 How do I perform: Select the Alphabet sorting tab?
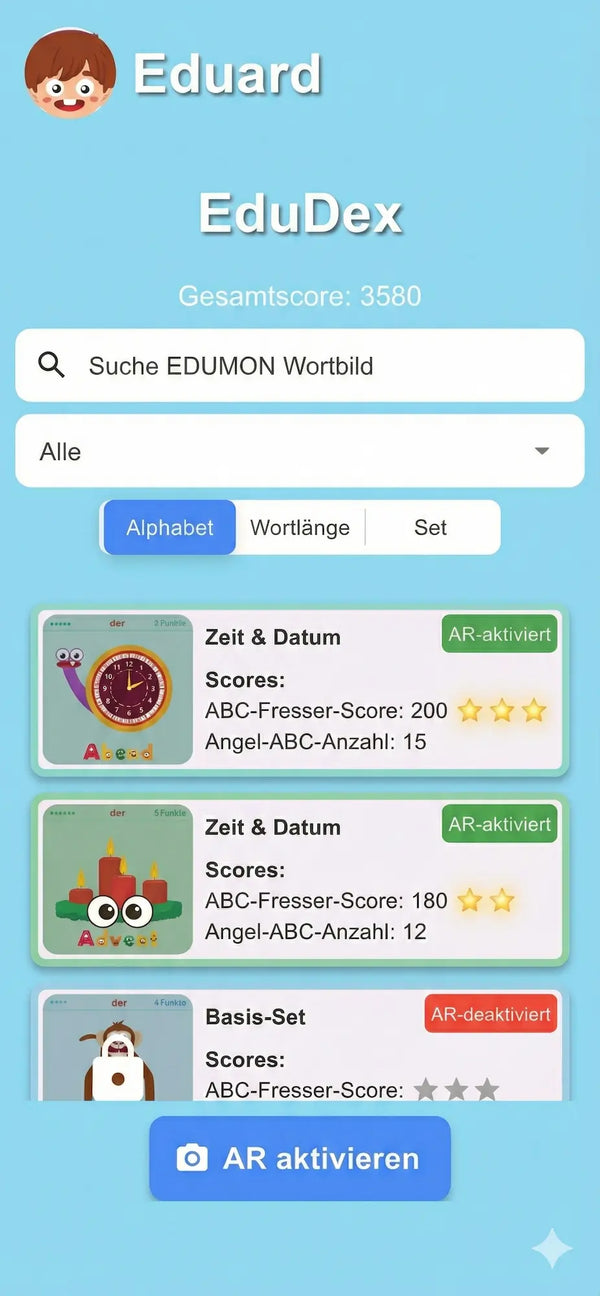[169, 527]
